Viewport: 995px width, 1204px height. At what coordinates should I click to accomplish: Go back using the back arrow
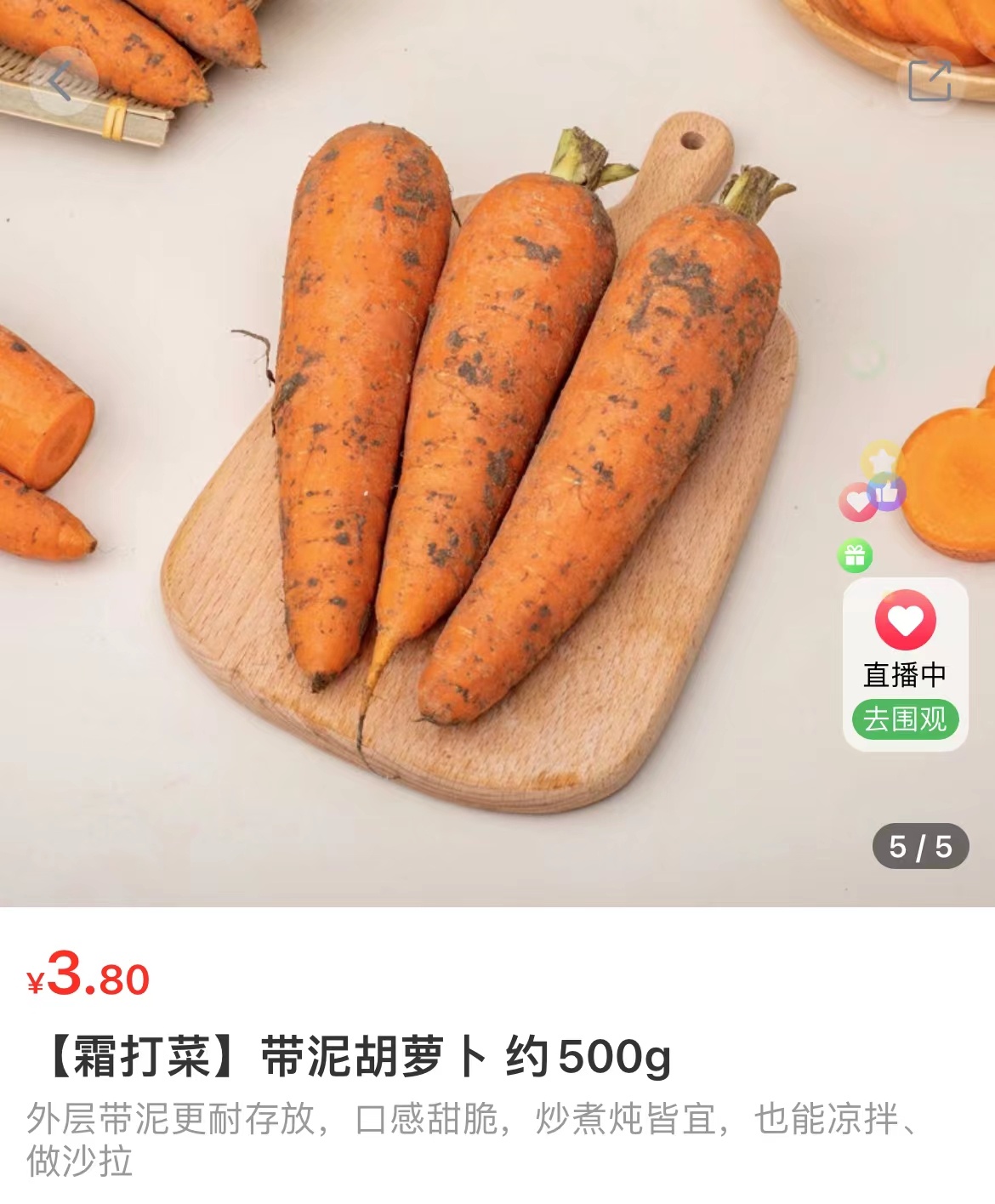pyautogui.click(x=61, y=82)
